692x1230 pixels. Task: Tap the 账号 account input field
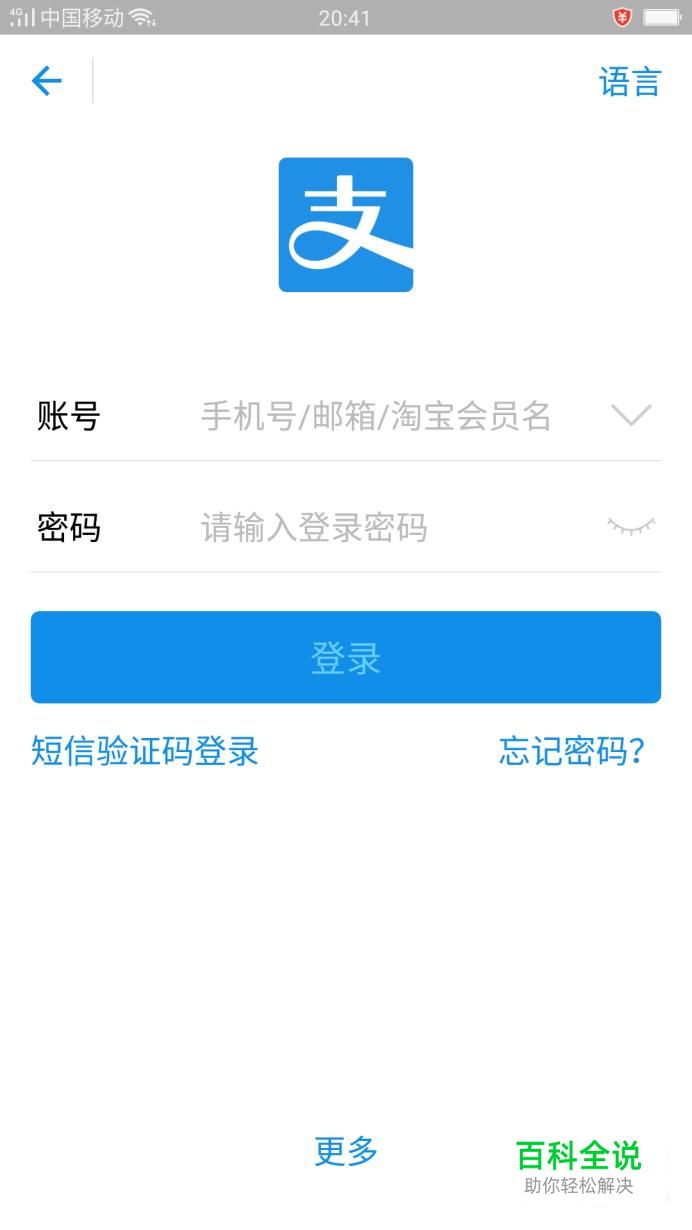(x=376, y=416)
